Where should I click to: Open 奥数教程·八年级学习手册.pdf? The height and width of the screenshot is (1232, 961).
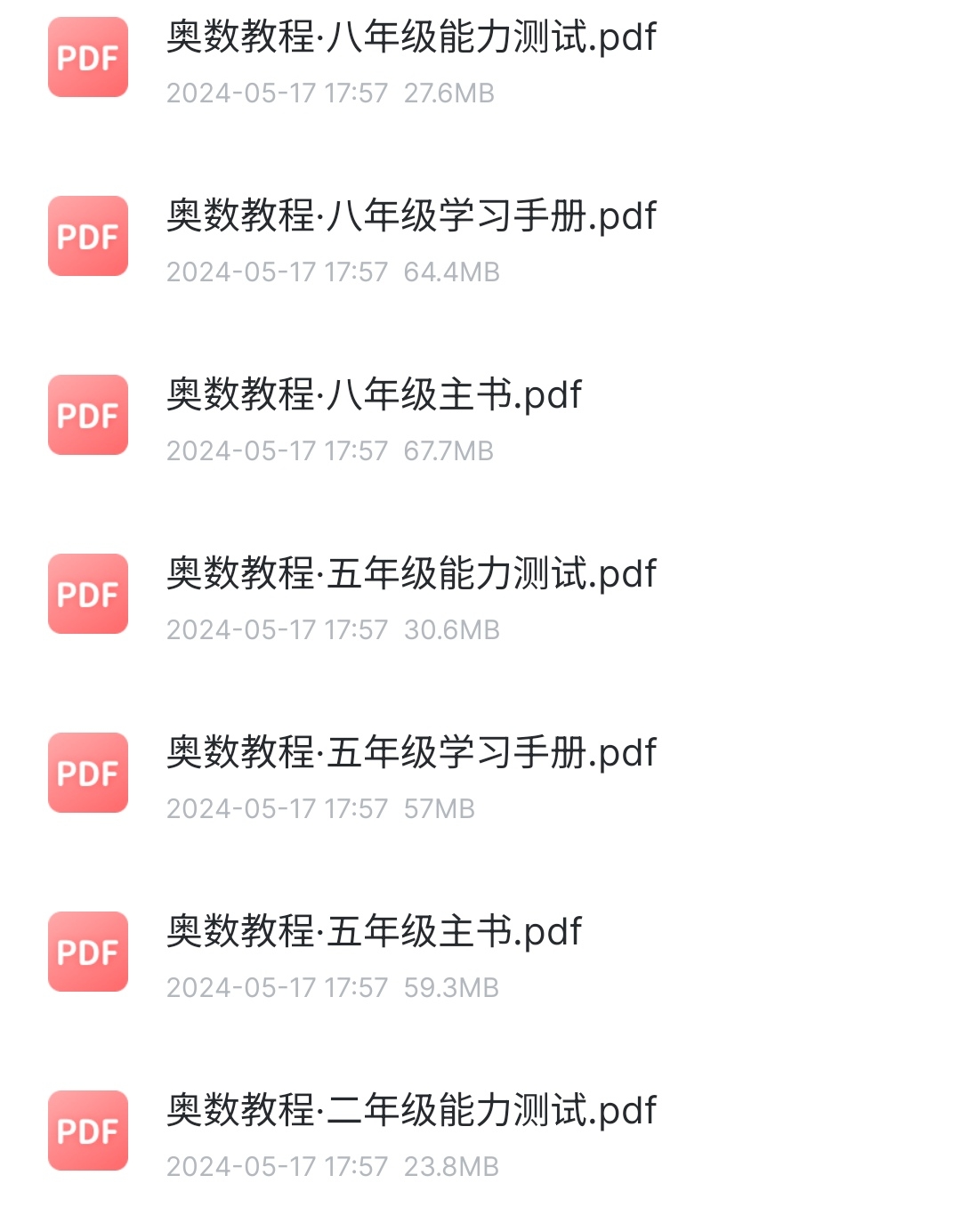pyautogui.click(x=410, y=217)
